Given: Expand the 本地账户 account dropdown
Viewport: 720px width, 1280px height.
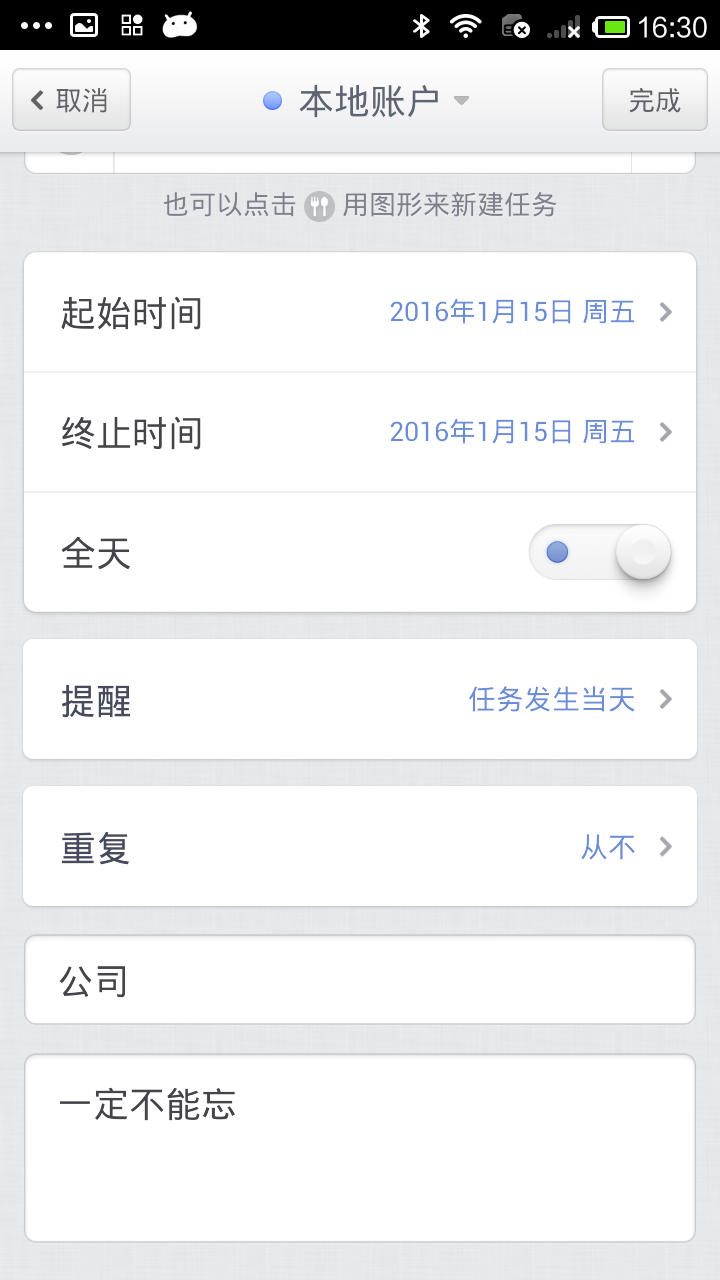Looking at the screenshot, I should pyautogui.click(x=461, y=100).
